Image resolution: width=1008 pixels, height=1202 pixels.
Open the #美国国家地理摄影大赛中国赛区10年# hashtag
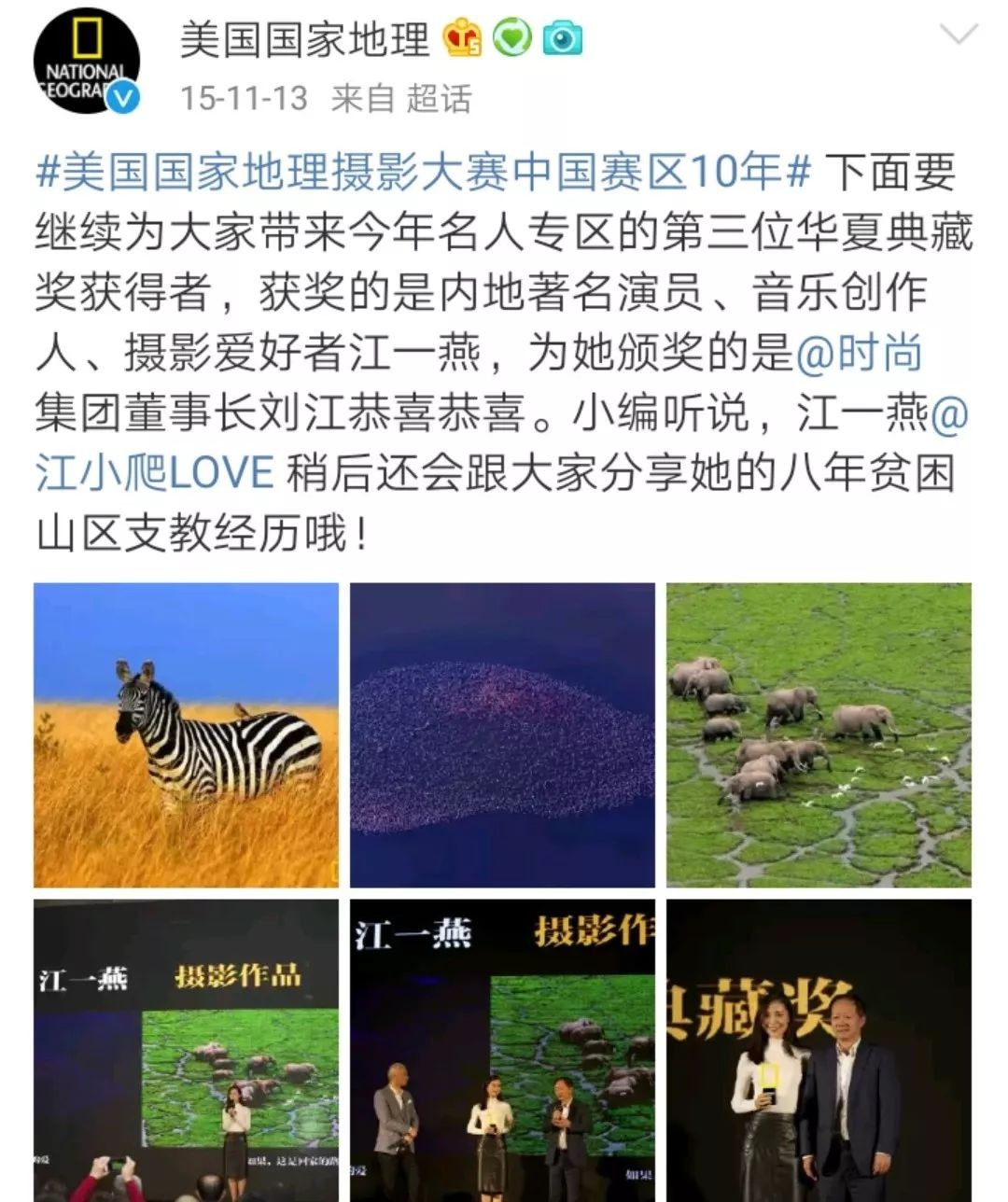click(x=422, y=172)
